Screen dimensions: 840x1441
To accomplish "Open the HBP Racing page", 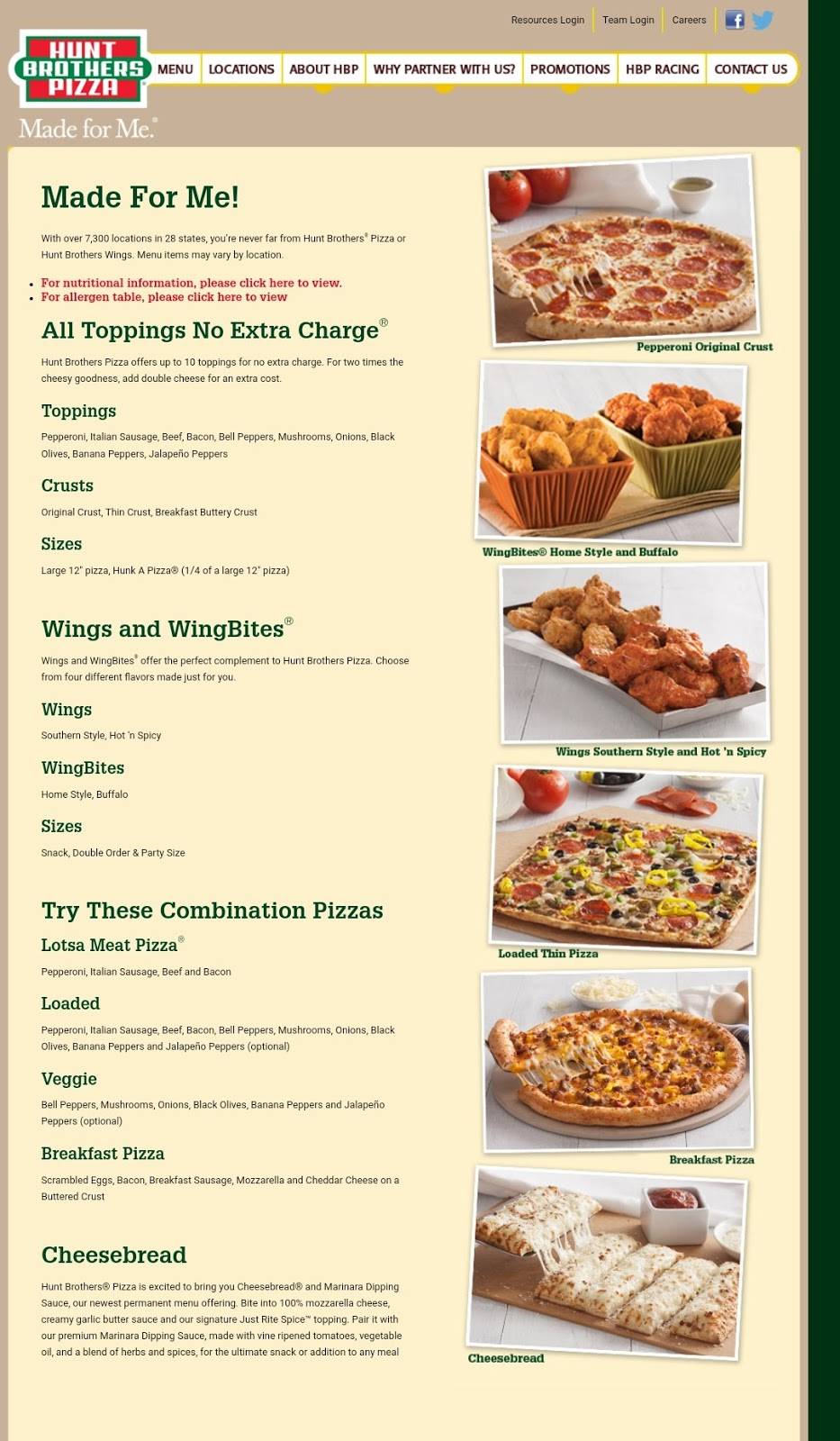I will click(662, 69).
